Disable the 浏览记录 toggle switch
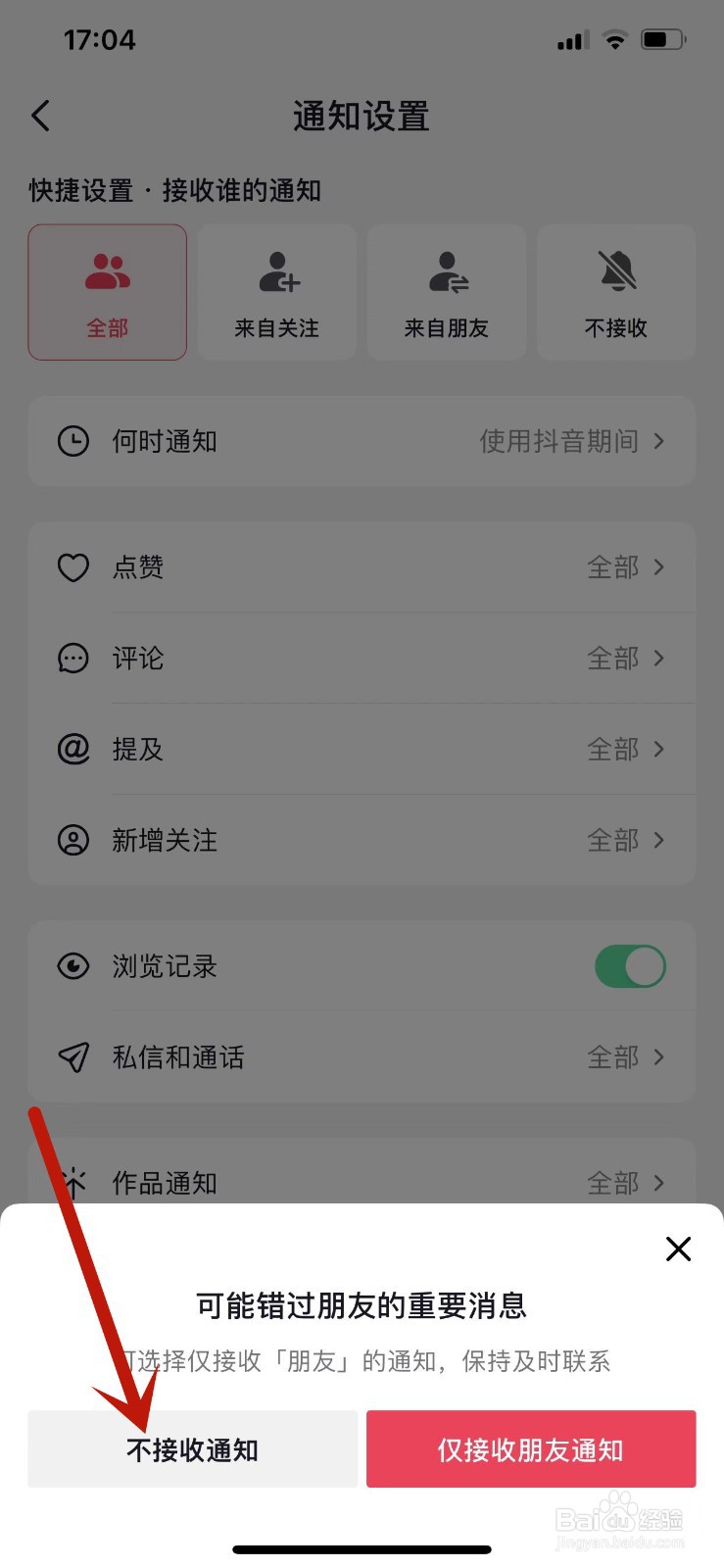The image size is (724, 1568). 630,966
